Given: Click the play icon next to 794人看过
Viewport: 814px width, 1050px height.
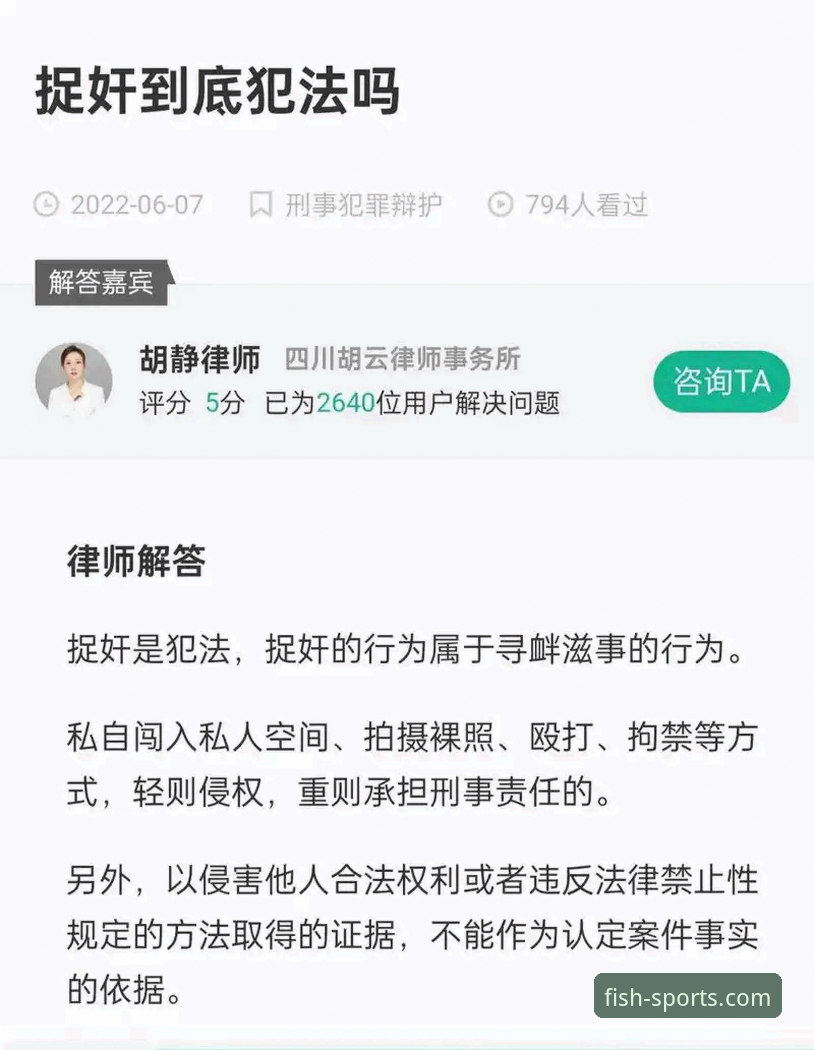Looking at the screenshot, I should (x=504, y=203).
